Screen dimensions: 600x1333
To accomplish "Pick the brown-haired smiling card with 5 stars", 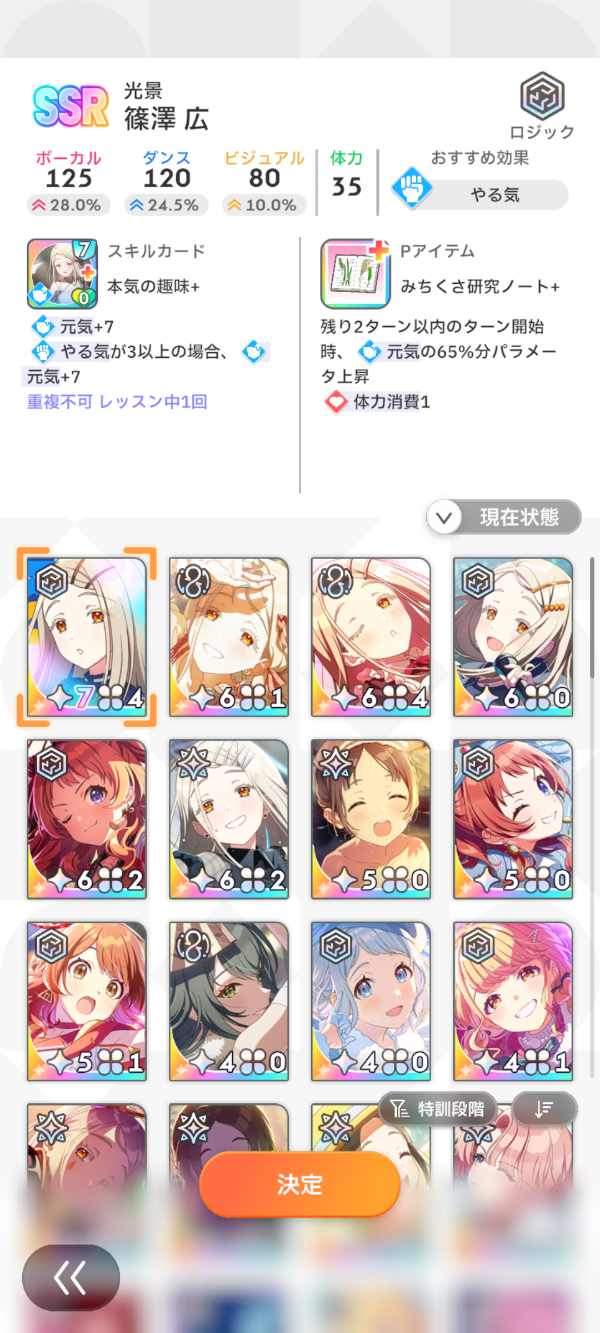I will [371, 819].
